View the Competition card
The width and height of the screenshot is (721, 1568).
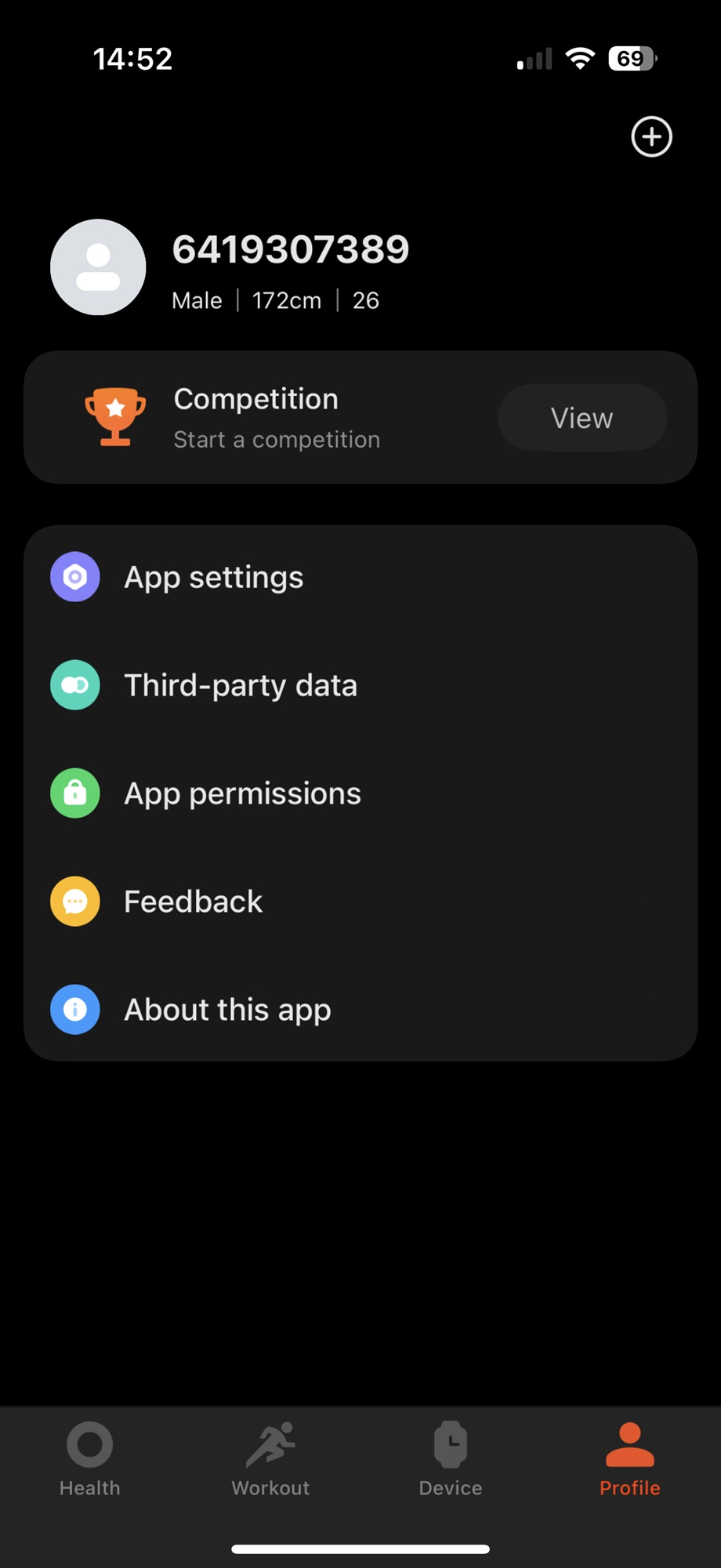[x=582, y=418]
